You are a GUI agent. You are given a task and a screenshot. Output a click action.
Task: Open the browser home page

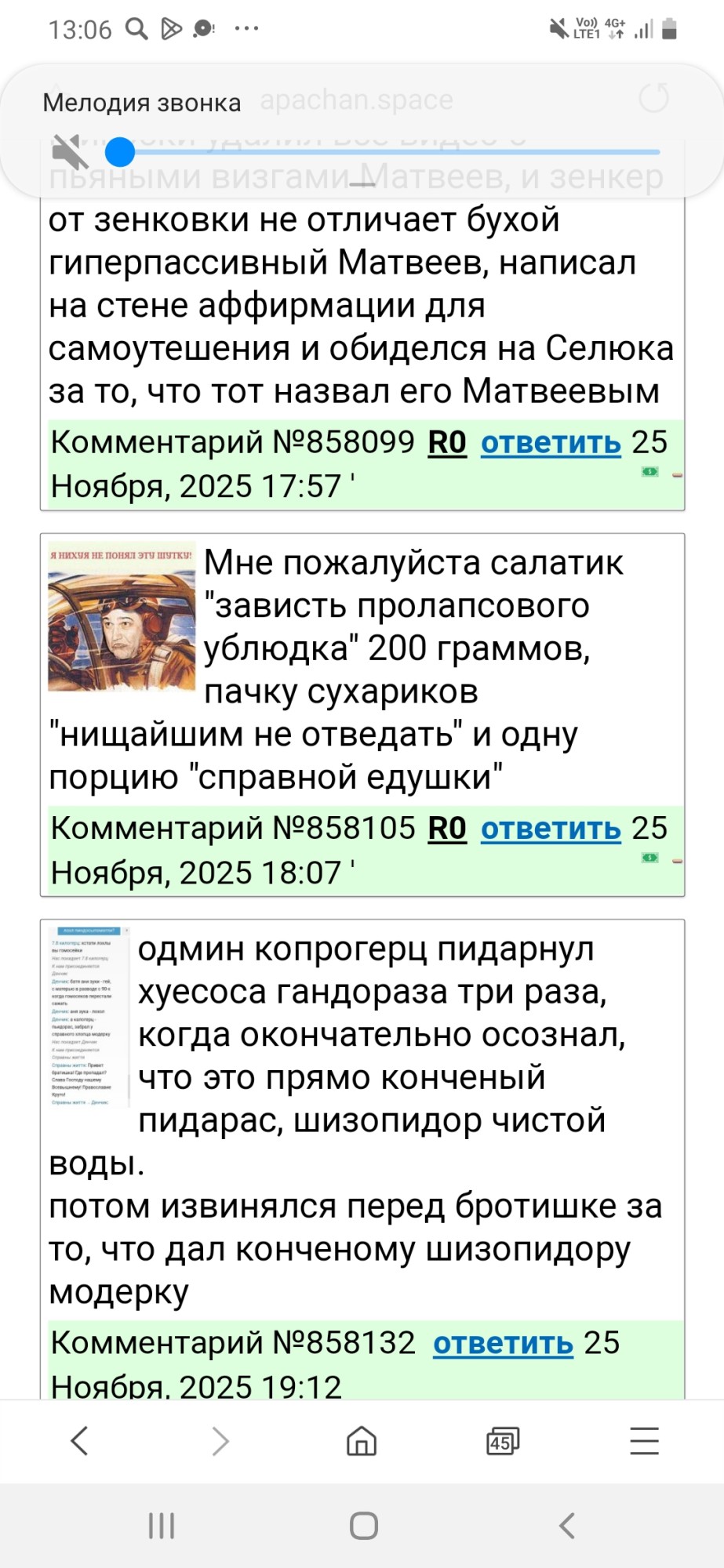point(362,1441)
